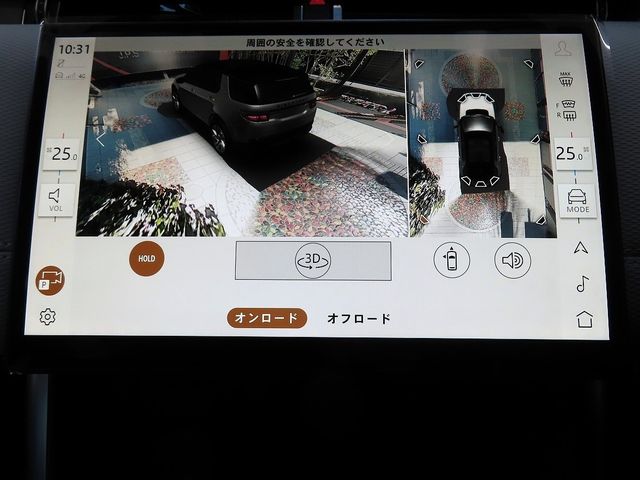Switch to the オフロード tab

(x=358, y=318)
